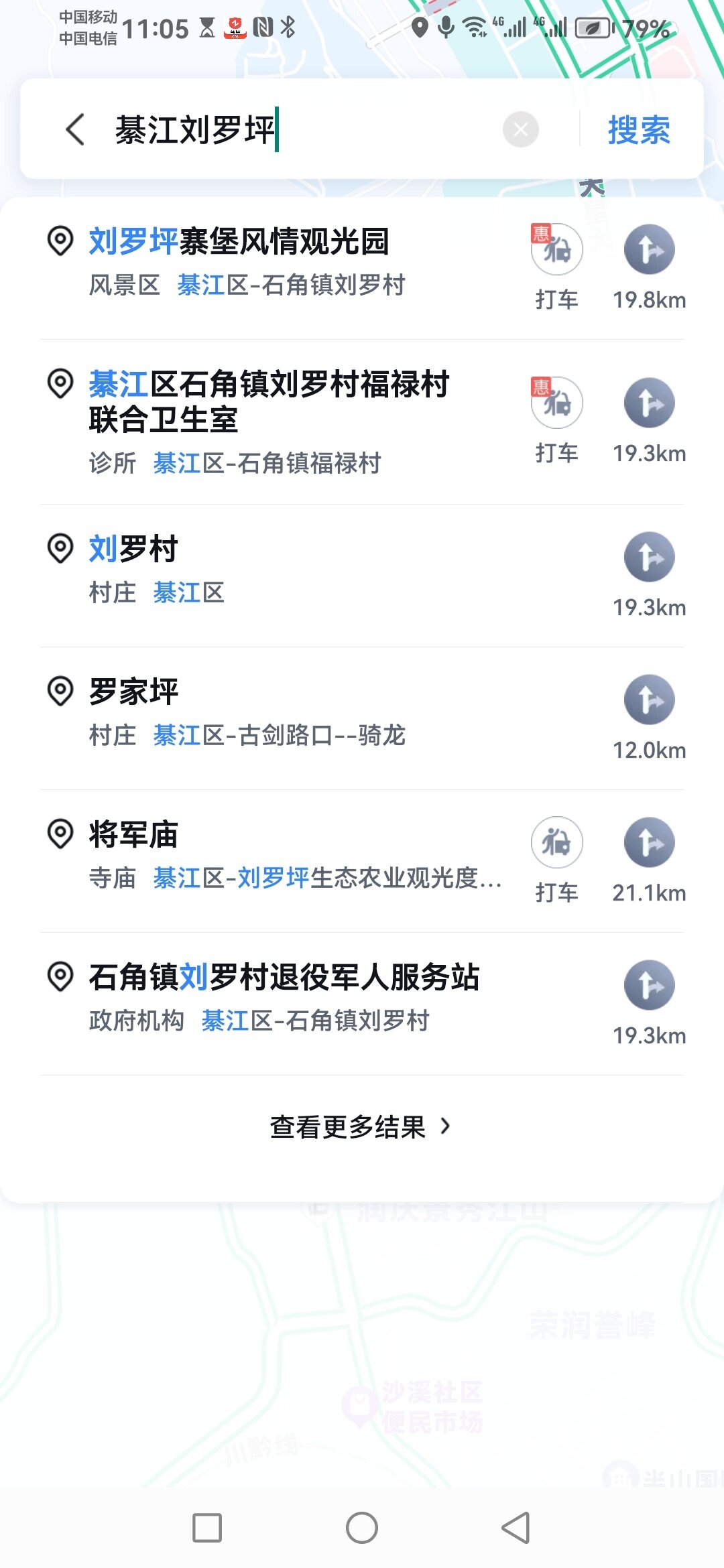This screenshot has width=724, height=1568.
Task: Hail a ride to 将军庙
Action: 556,860
